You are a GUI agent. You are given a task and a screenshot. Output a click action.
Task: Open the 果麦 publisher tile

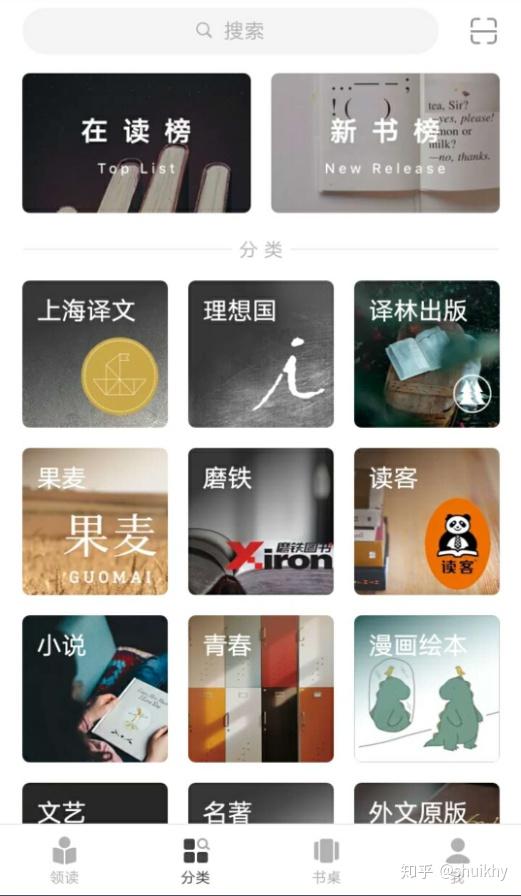coord(95,521)
